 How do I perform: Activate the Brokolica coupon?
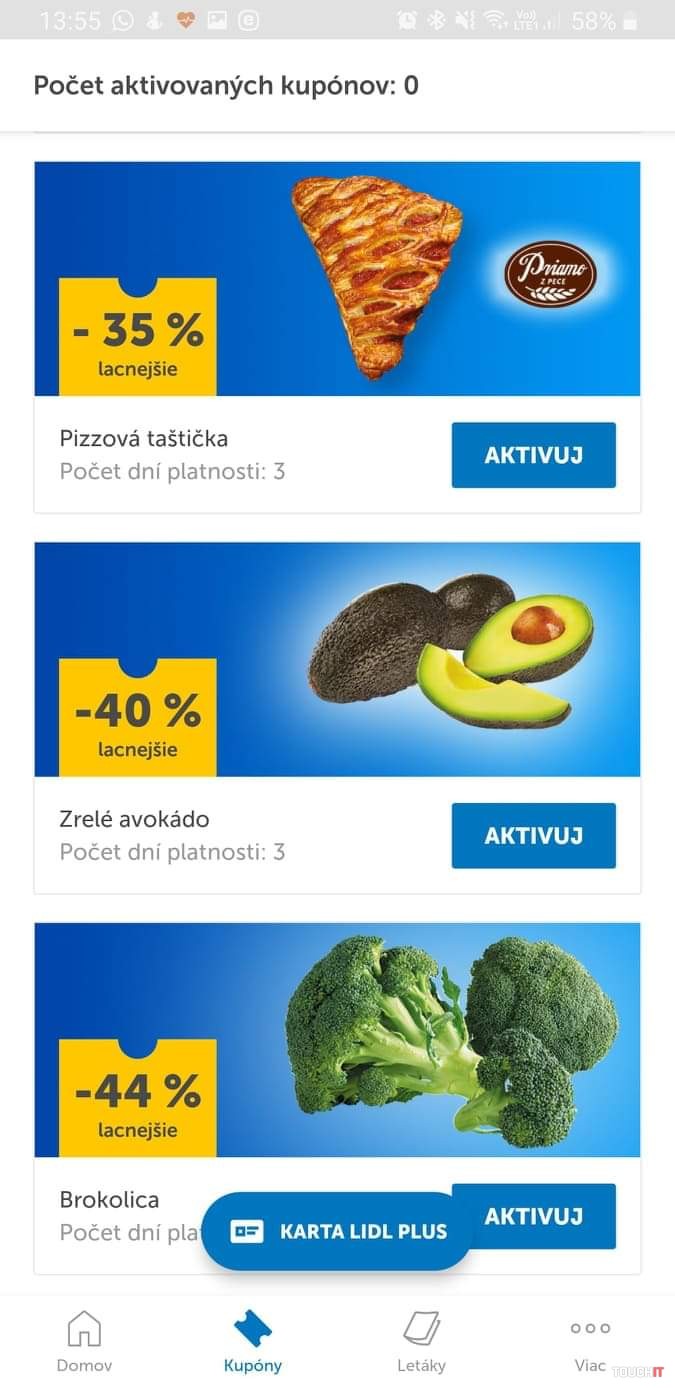click(x=533, y=1216)
